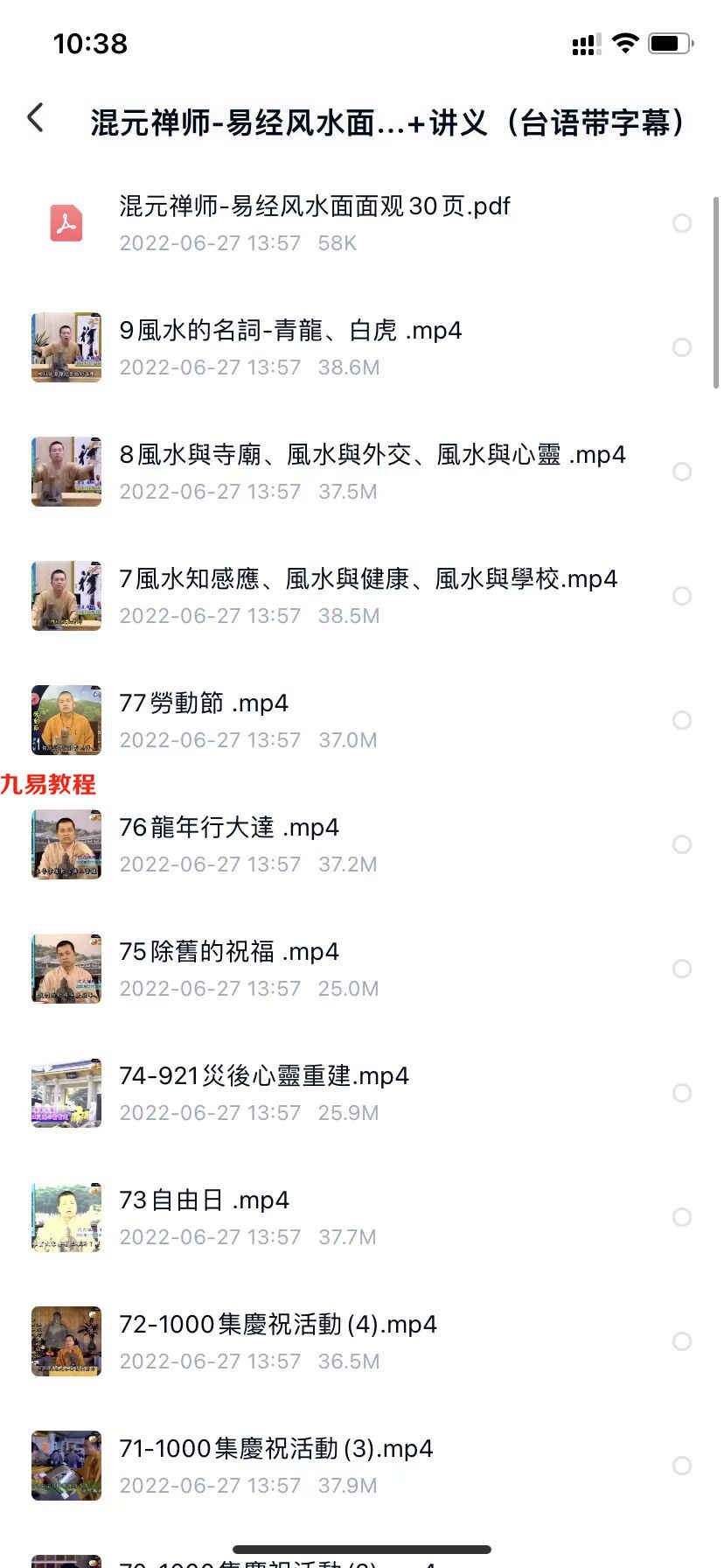Open the 75 除舊的祝福 video

pyautogui.click(x=362, y=969)
